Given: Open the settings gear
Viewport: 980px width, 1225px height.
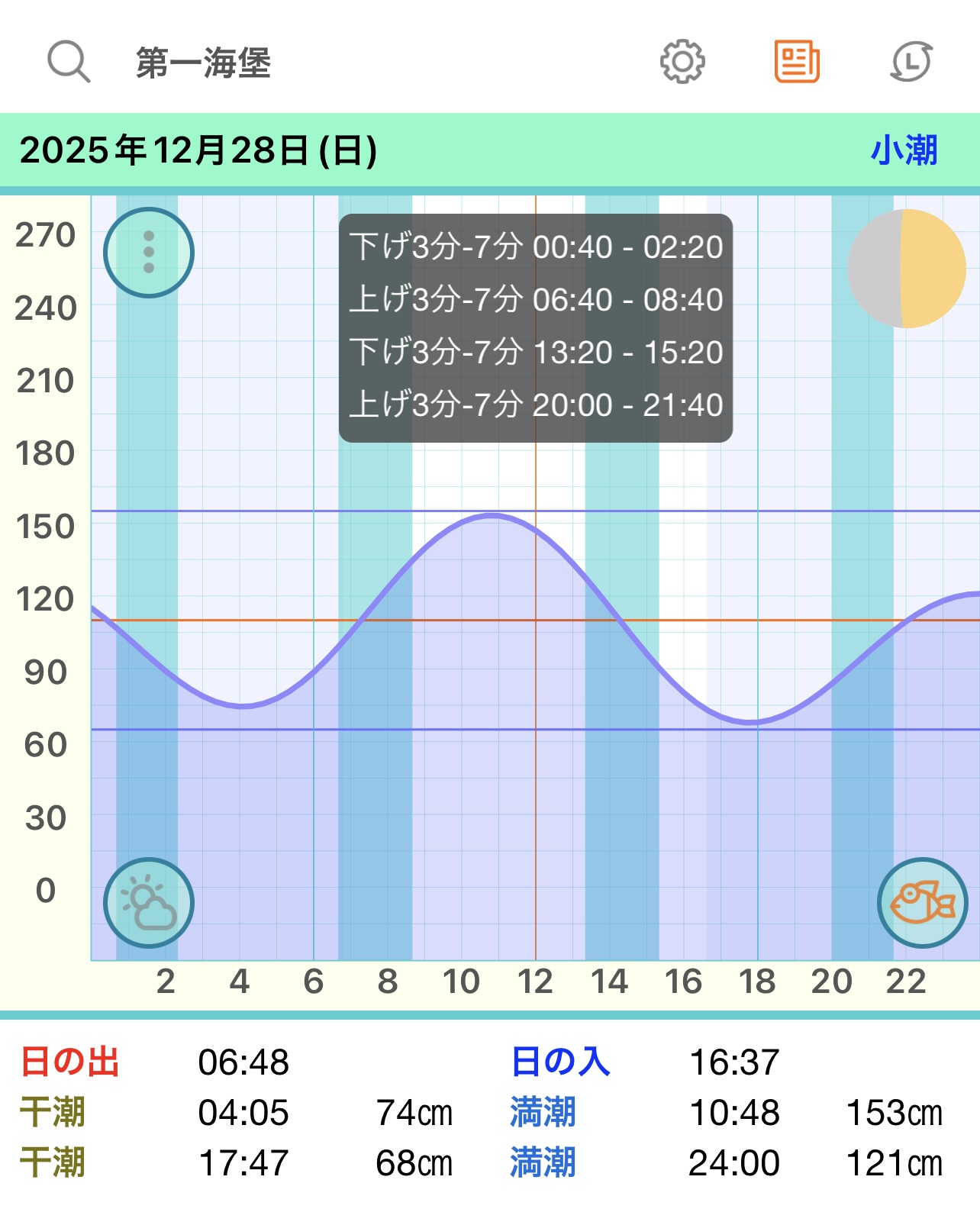Looking at the screenshot, I should click(682, 62).
